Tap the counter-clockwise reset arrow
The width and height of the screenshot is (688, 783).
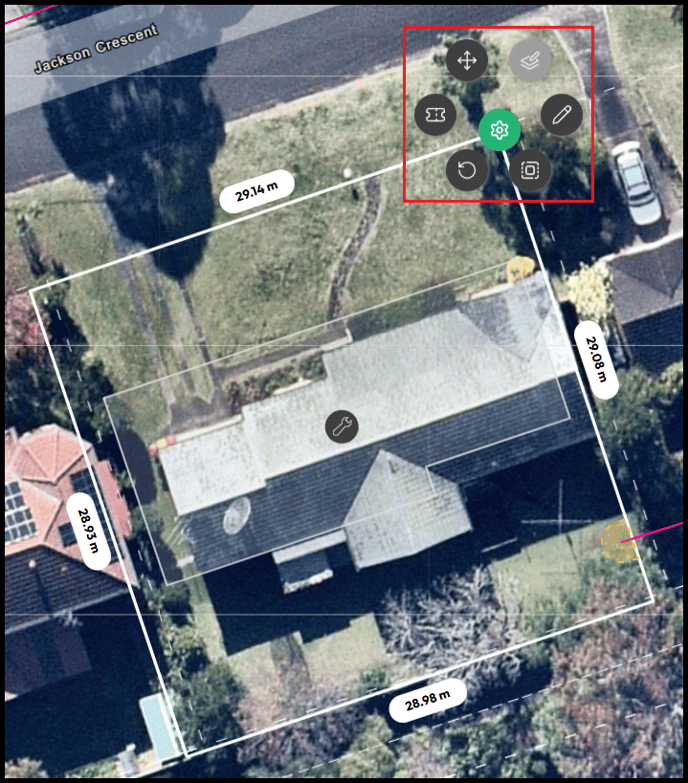pos(466,170)
